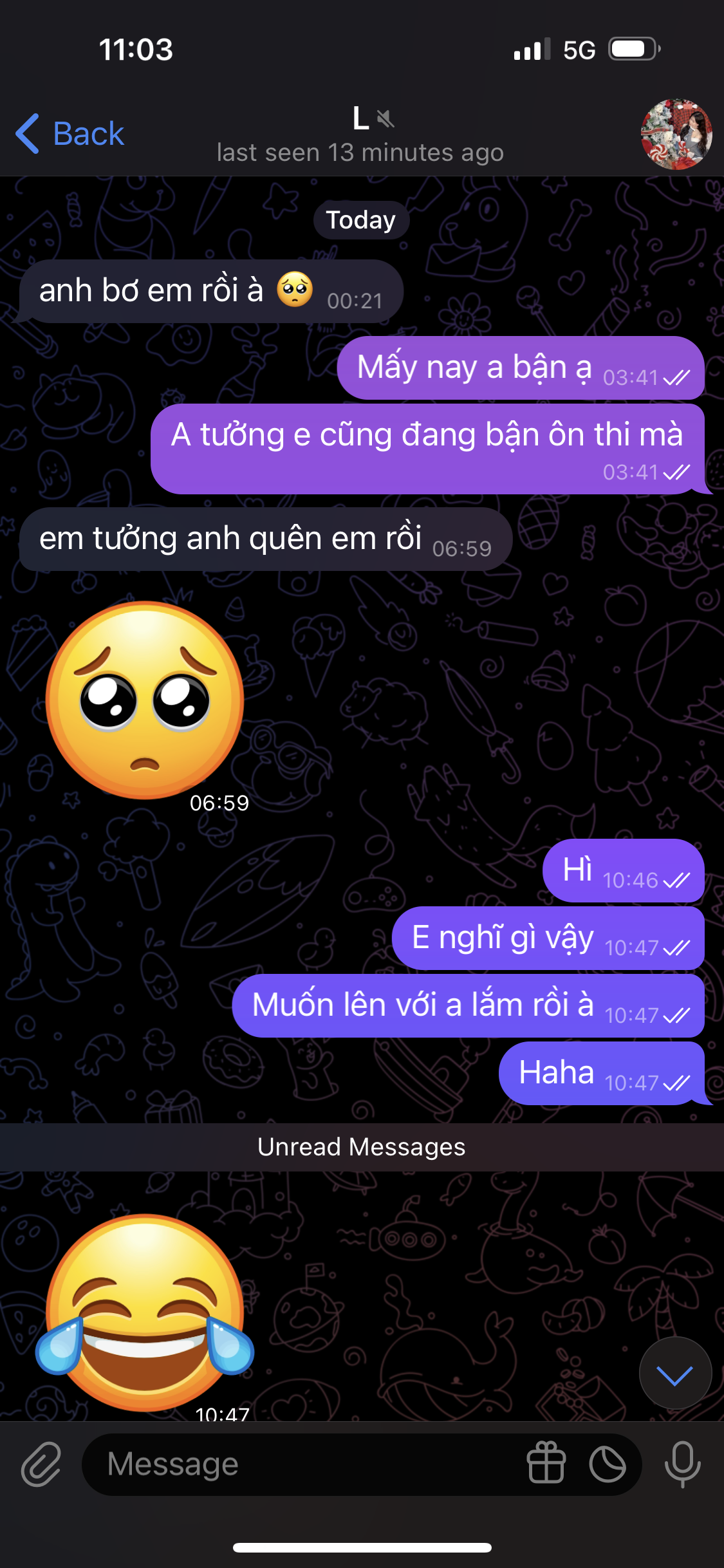
Task: Open the sticker panel icon
Action: (608, 1464)
